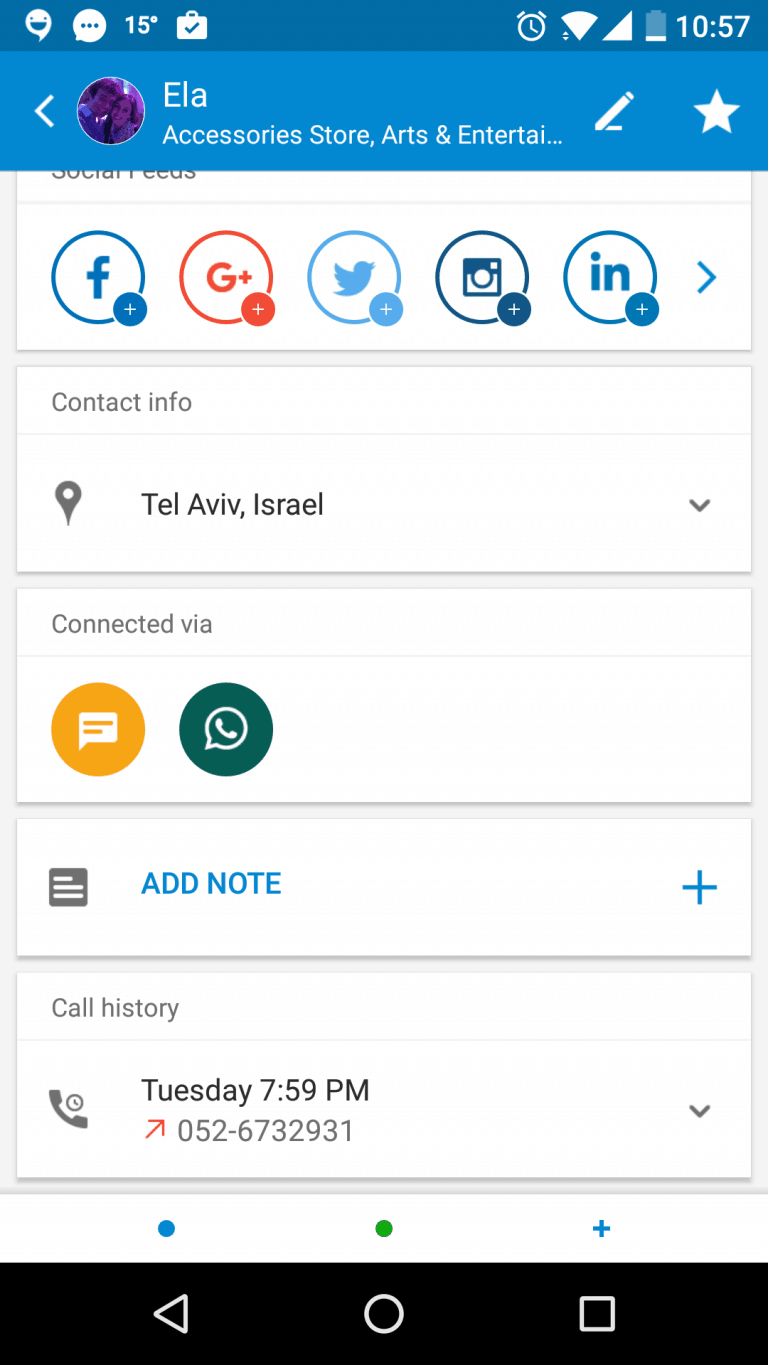The height and width of the screenshot is (1365, 768).
Task: Open the orange SMS message icon
Action: tap(98, 730)
